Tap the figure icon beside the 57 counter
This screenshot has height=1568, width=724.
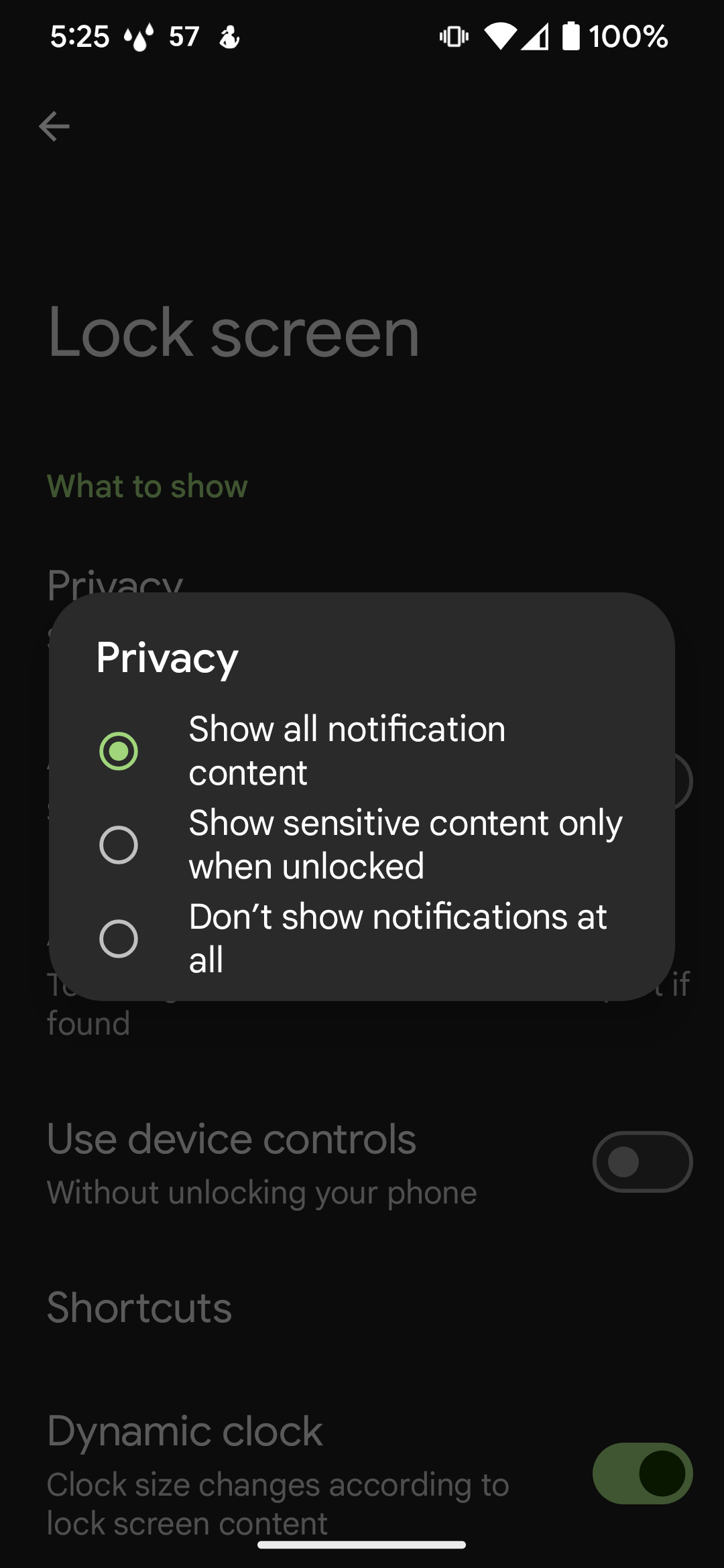229,37
